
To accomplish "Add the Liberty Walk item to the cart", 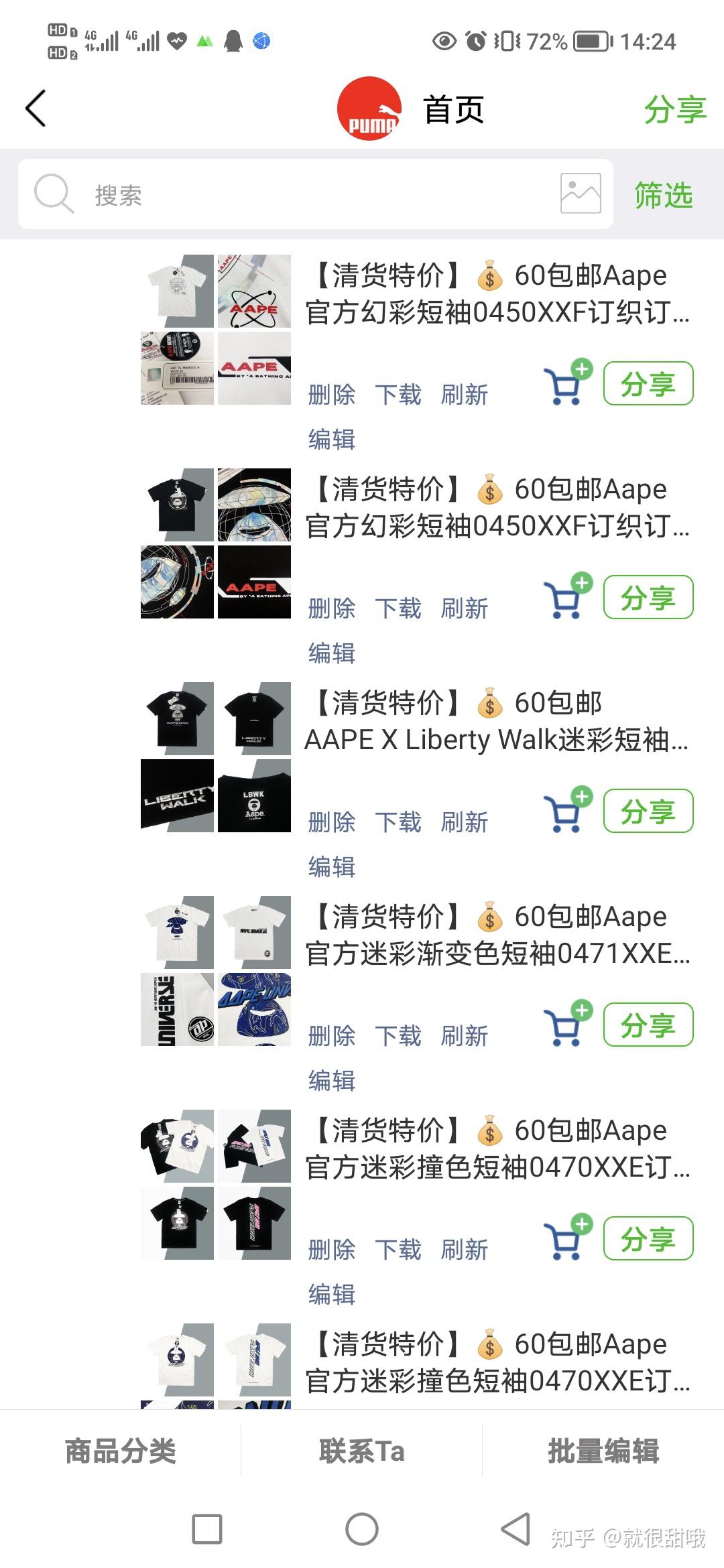I will [567, 811].
